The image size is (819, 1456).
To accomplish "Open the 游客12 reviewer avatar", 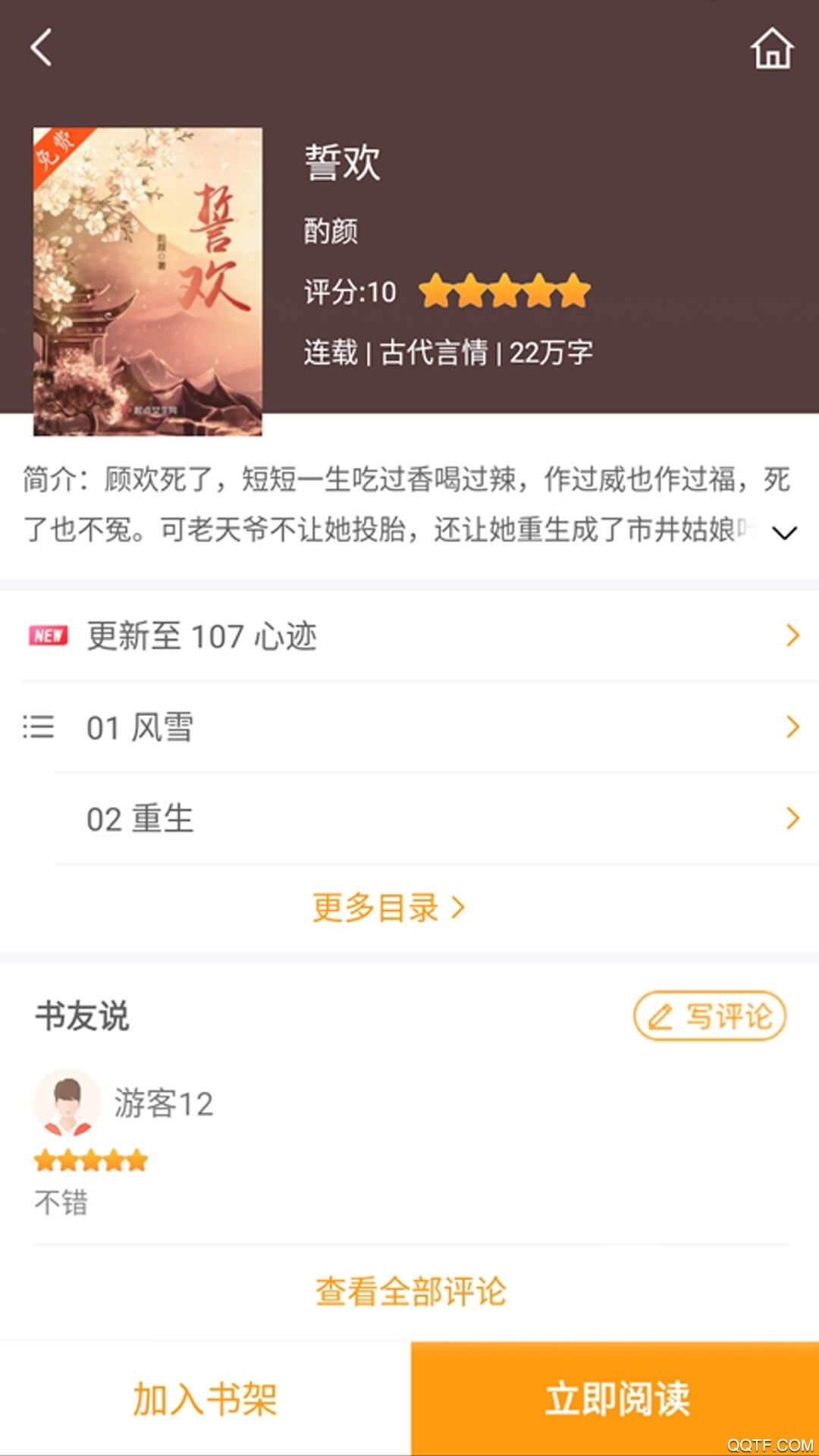I will tap(68, 1103).
